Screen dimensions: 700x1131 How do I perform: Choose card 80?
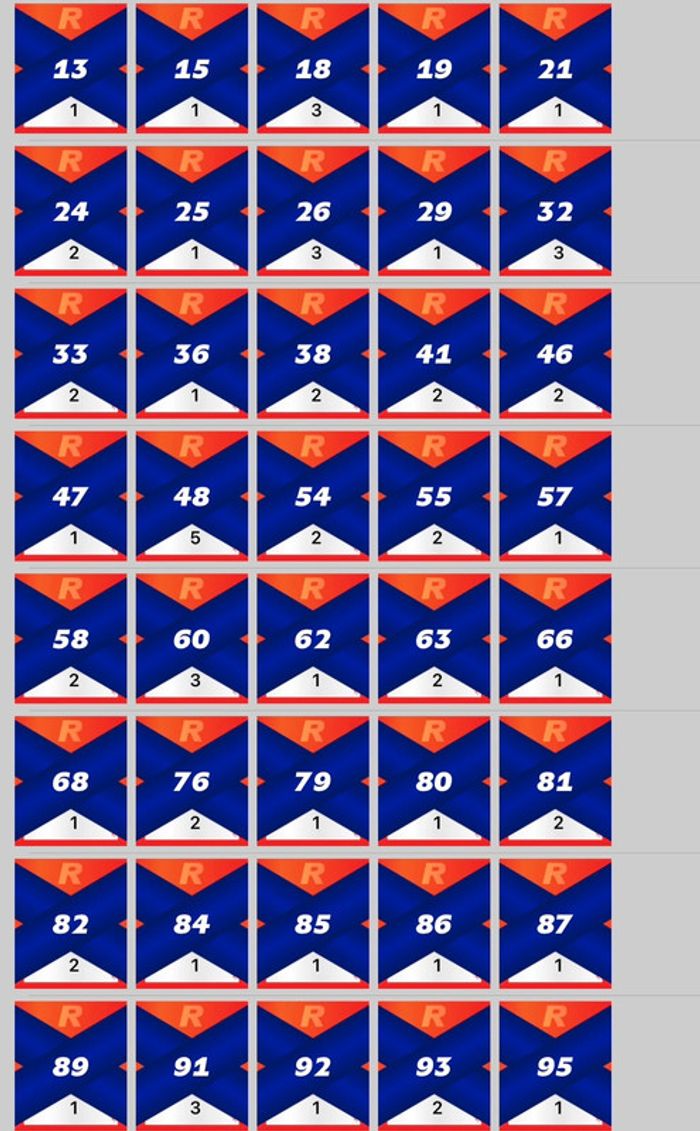tap(434, 781)
